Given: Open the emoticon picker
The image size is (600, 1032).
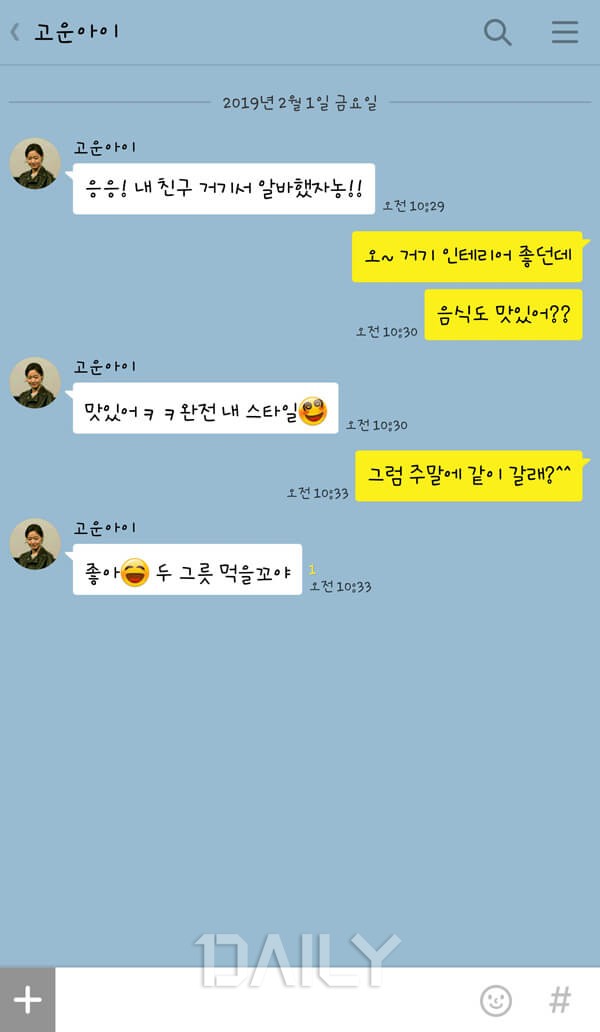Looking at the screenshot, I should coord(495,1000).
